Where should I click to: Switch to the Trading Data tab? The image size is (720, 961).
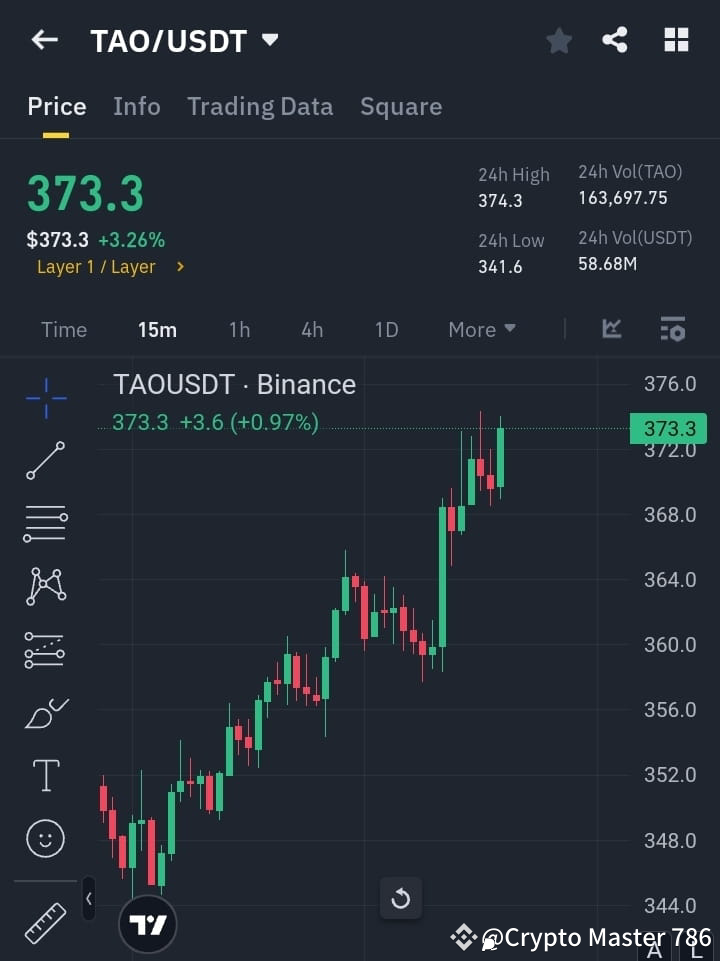point(260,106)
